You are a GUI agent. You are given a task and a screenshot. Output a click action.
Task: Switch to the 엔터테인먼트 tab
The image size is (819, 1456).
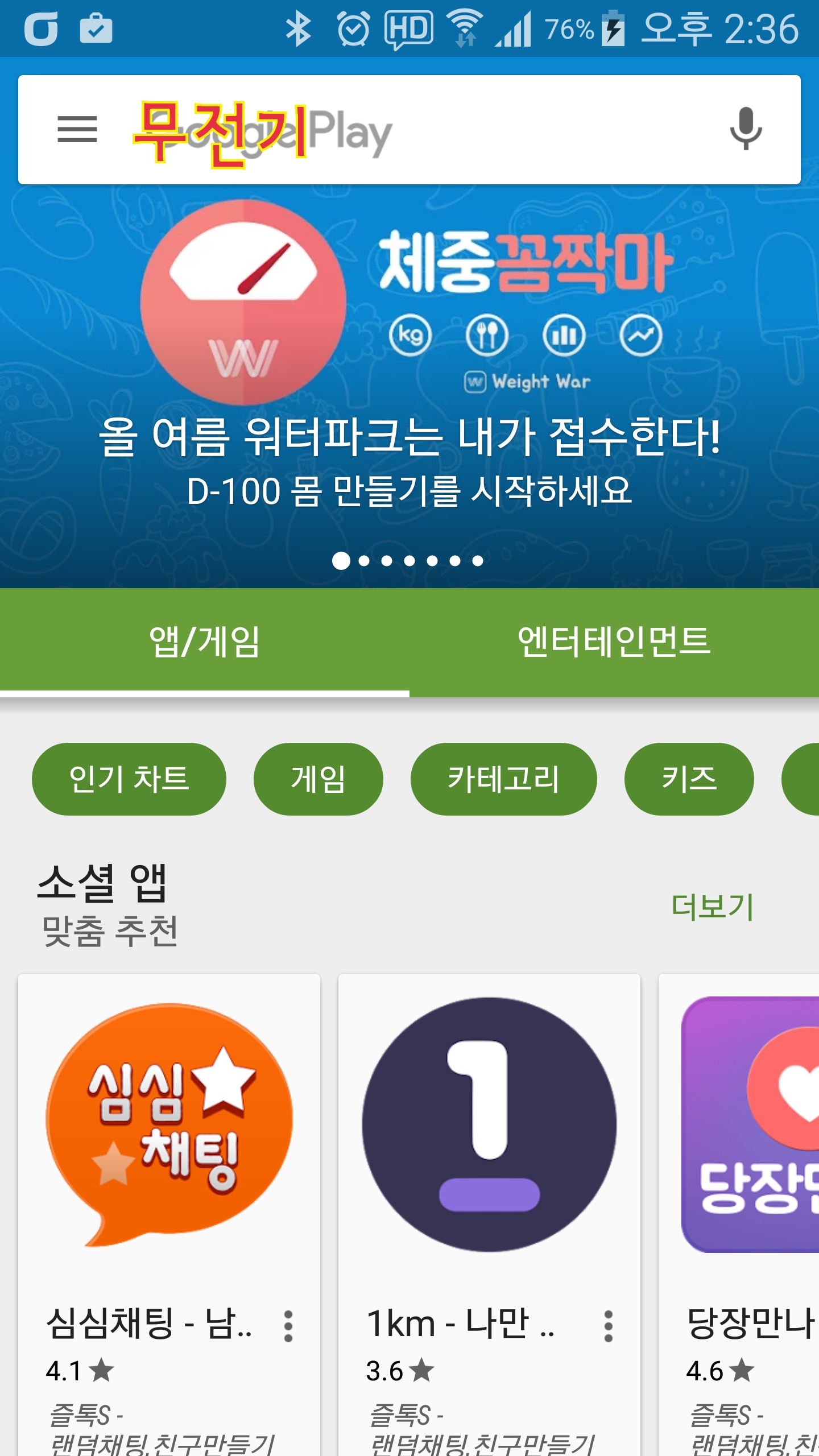pyautogui.click(x=614, y=642)
